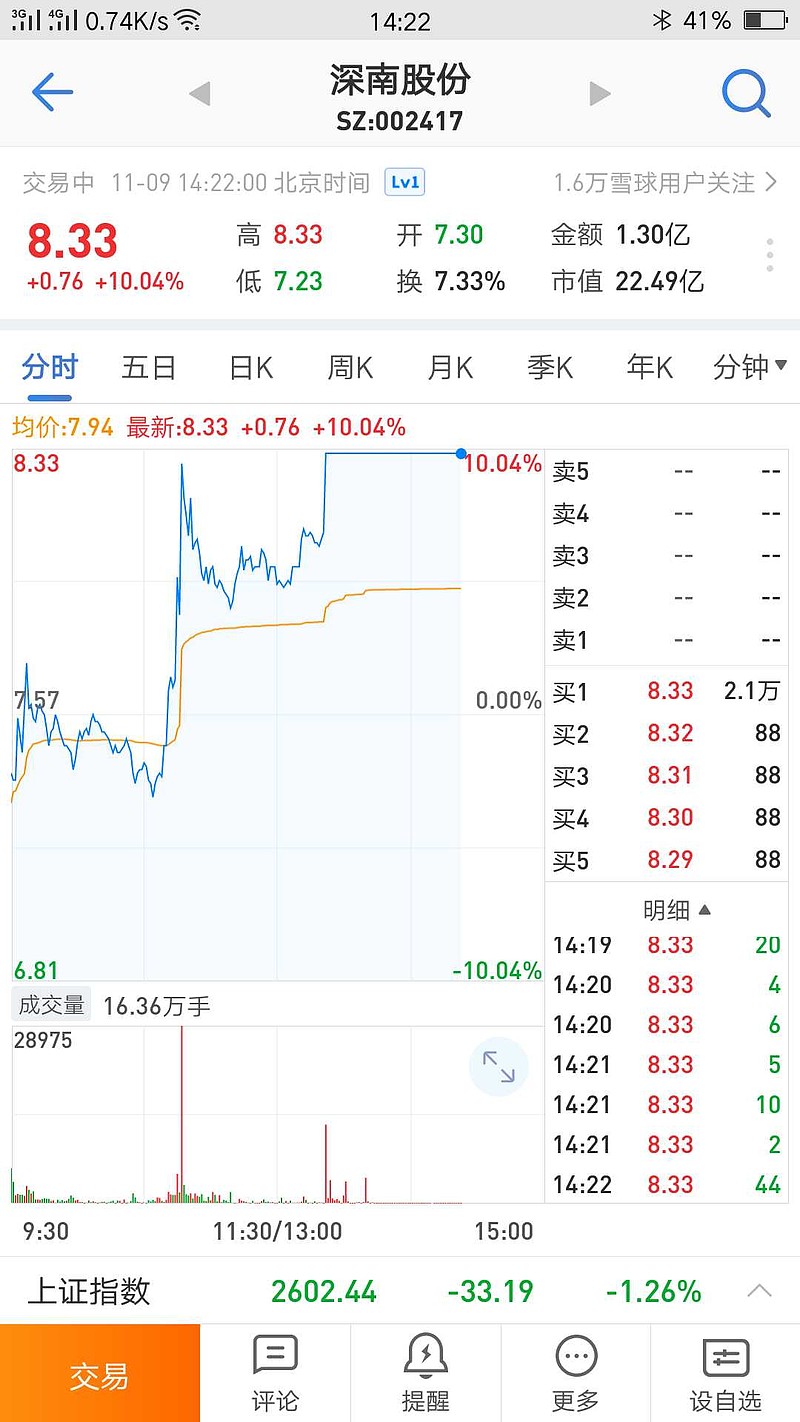Screen dimensions: 800x1422
Task: Set a price alert via 提醒
Action: (426, 1374)
